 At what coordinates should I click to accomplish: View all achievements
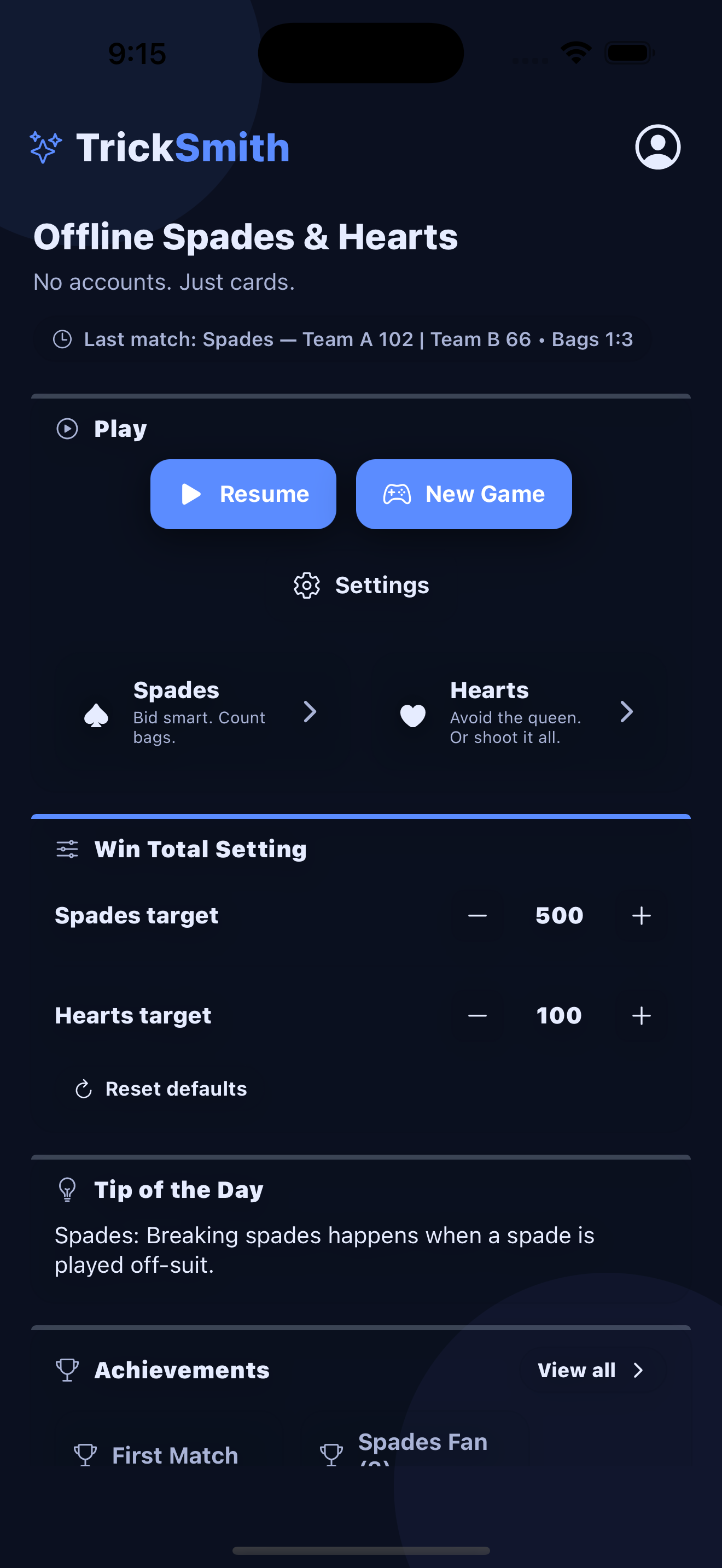click(x=590, y=1370)
